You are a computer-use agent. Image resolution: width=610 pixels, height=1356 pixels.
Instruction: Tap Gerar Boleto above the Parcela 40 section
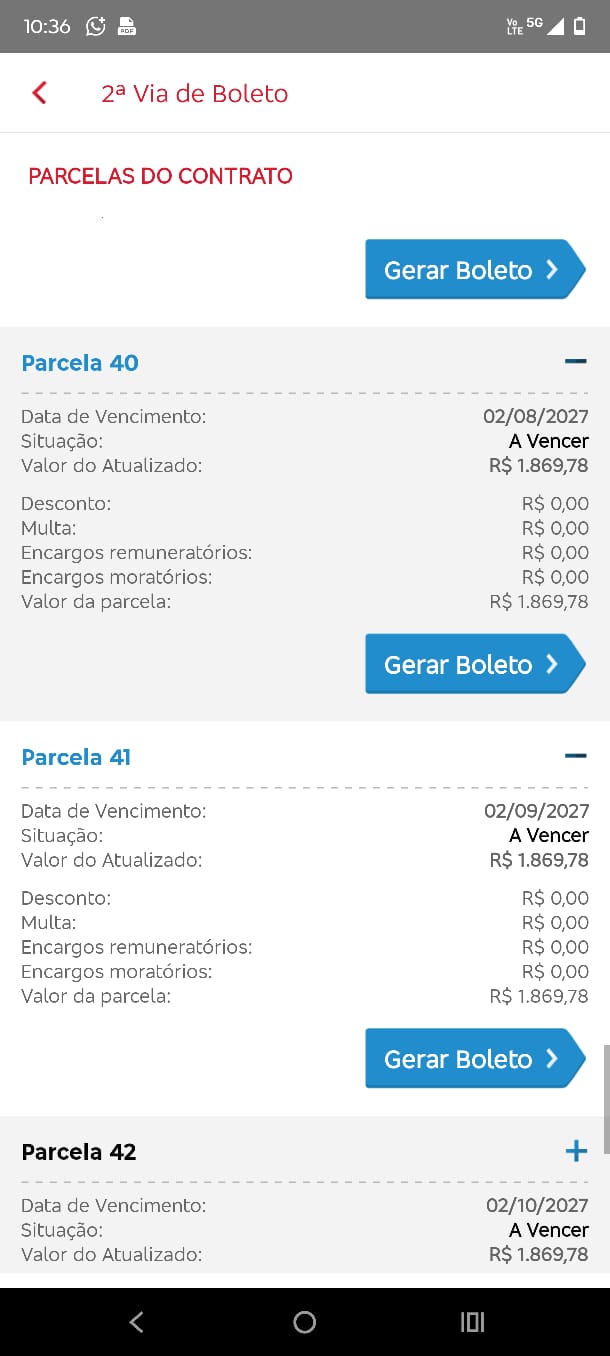[473, 270]
